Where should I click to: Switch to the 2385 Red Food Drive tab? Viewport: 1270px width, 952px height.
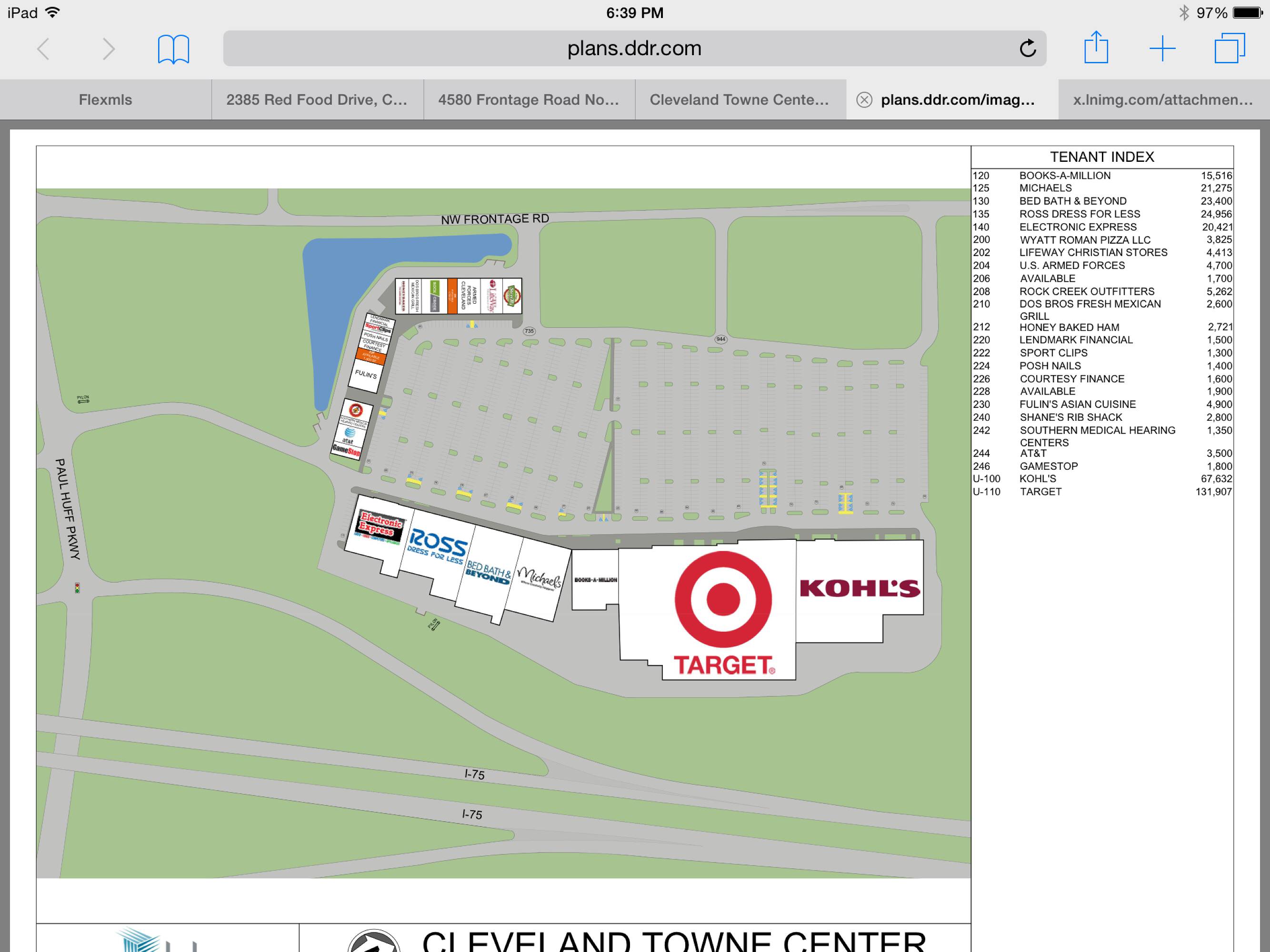317,100
